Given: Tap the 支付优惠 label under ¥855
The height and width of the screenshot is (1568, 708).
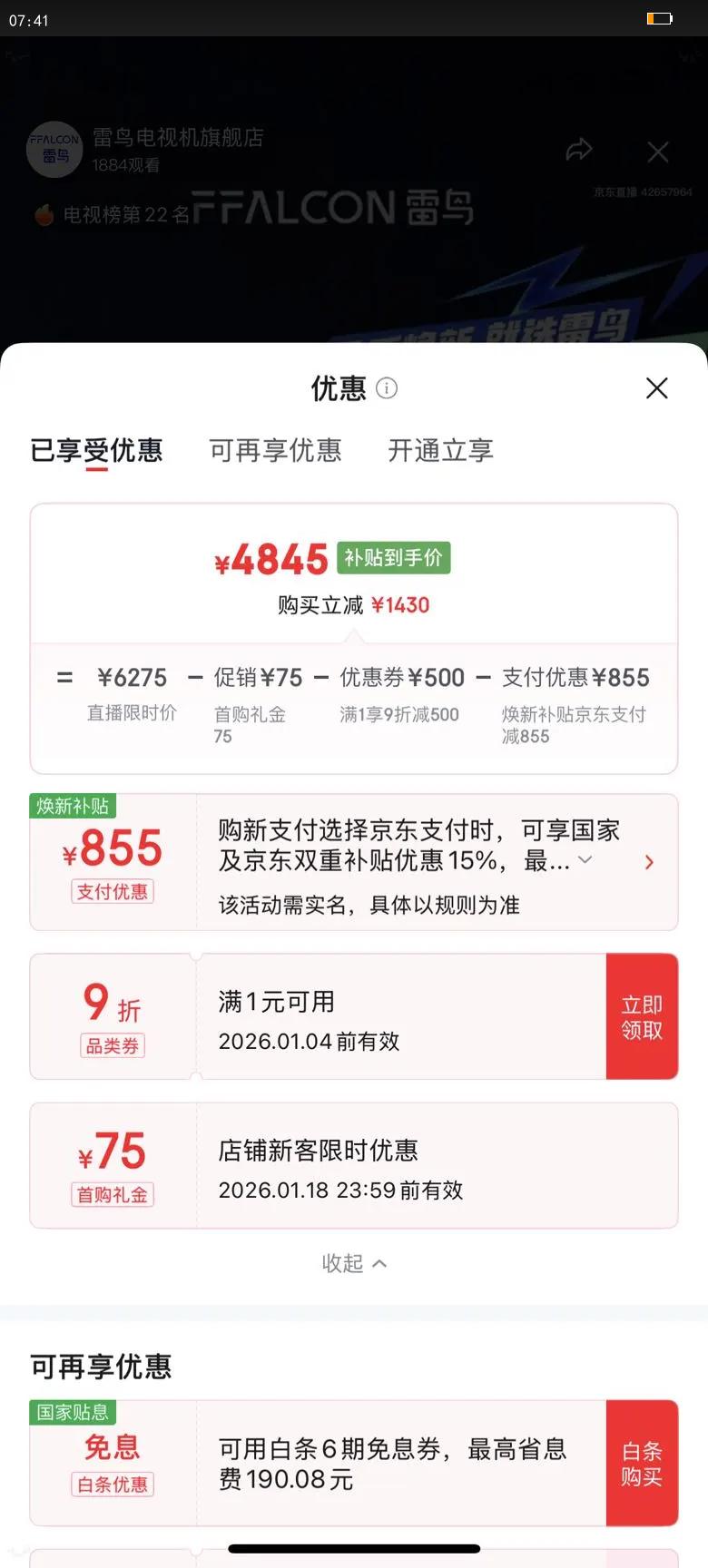Looking at the screenshot, I should [x=112, y=892].
